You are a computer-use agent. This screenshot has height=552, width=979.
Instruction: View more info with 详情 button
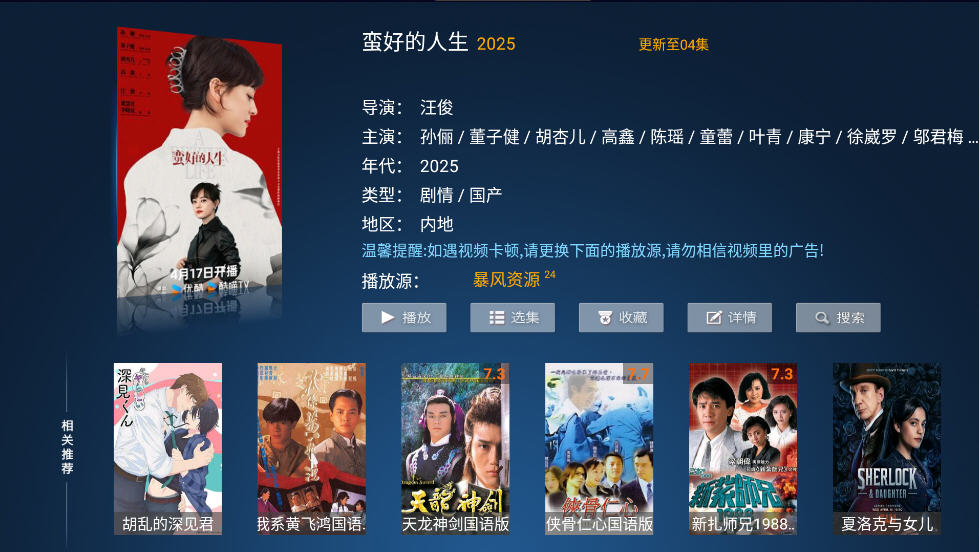[729, 318]
